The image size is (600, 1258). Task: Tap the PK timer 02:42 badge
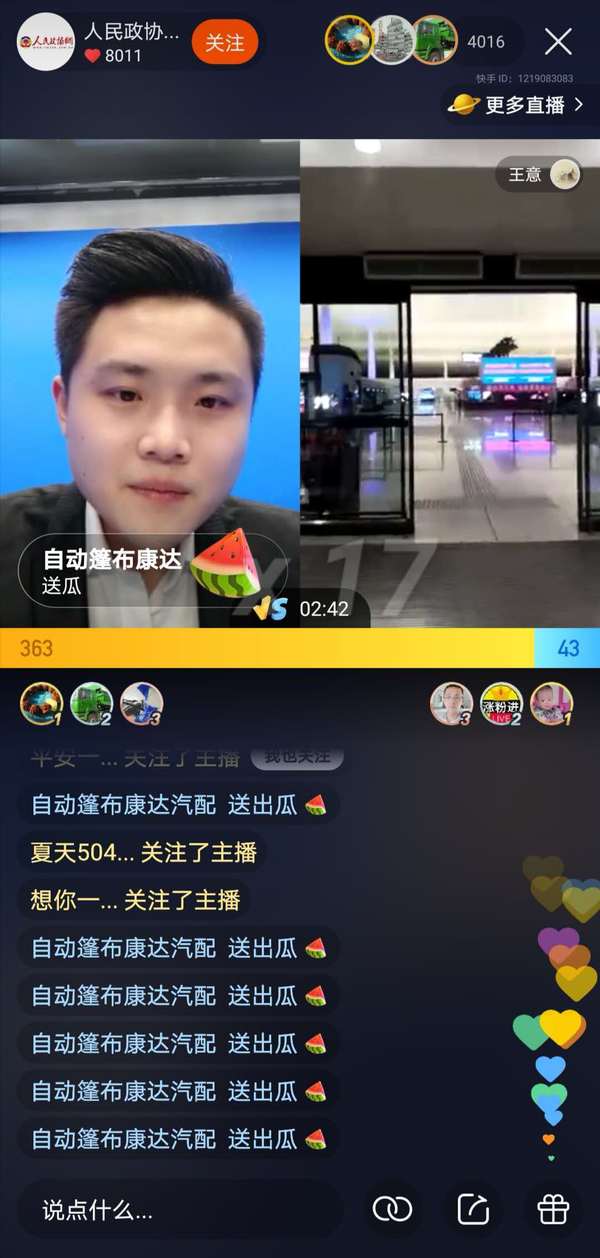click(300, 608)
